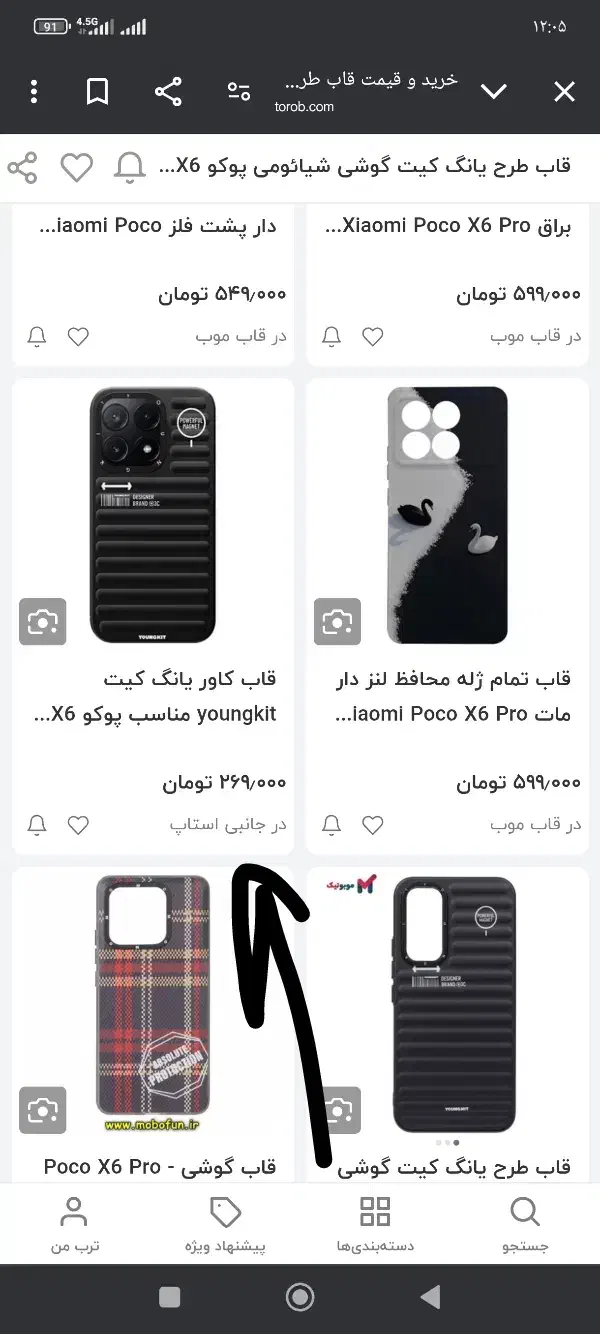Viewport: 600px width, 1334px height.
Task: Switch to the جستجو tab
Action: tap(524, 1225)
